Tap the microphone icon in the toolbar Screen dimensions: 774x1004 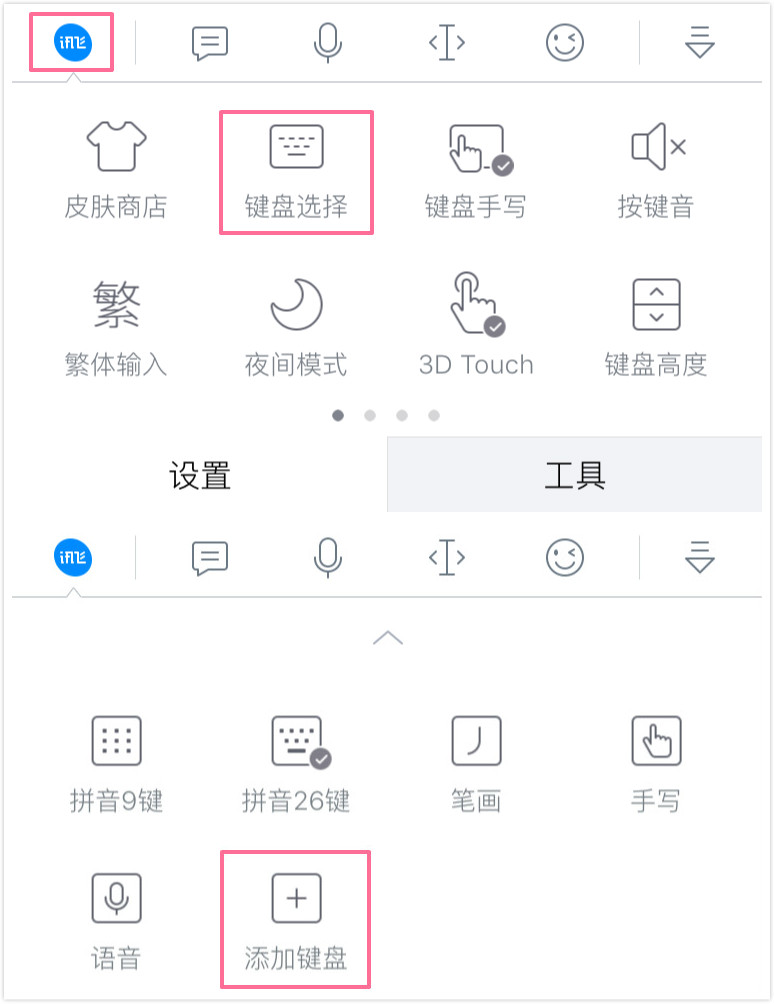[x=328, y=42]
